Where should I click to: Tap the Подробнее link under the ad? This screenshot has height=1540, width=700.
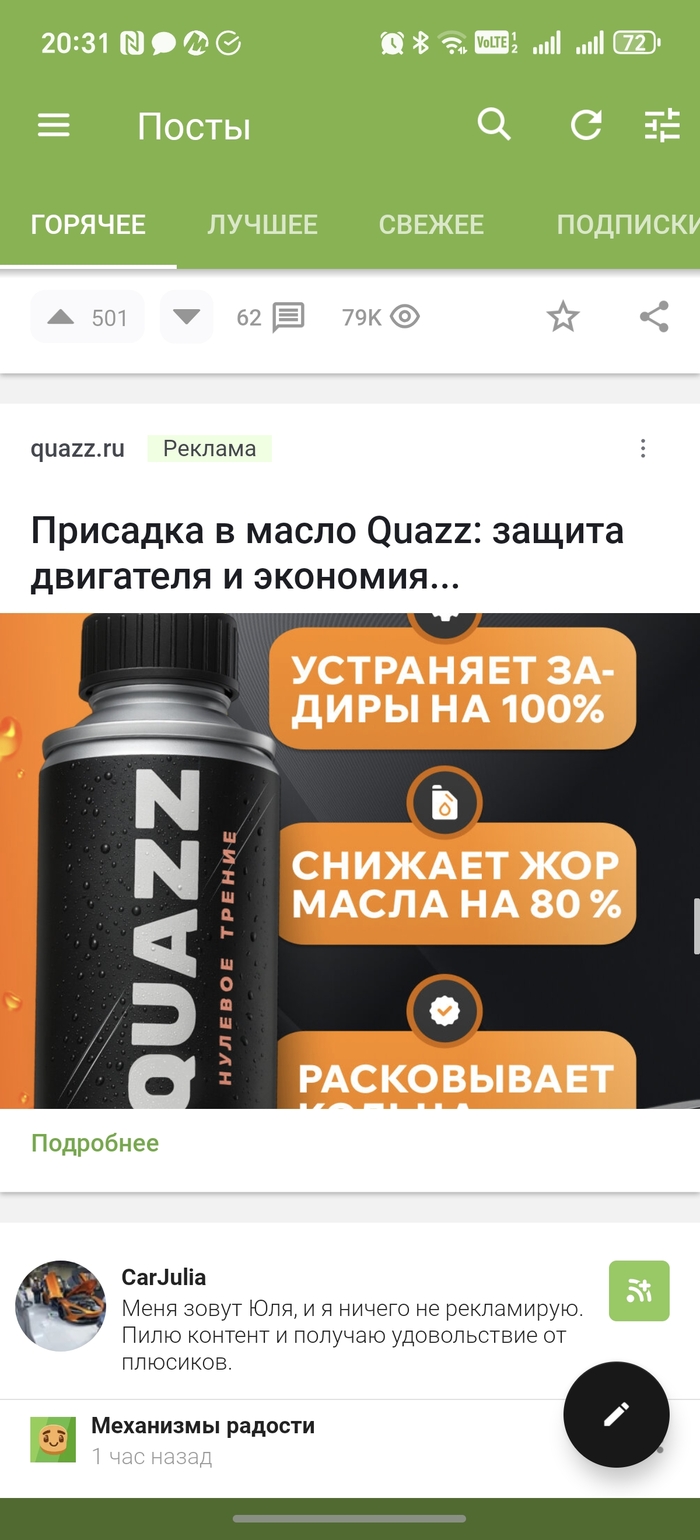point(95,1143)
